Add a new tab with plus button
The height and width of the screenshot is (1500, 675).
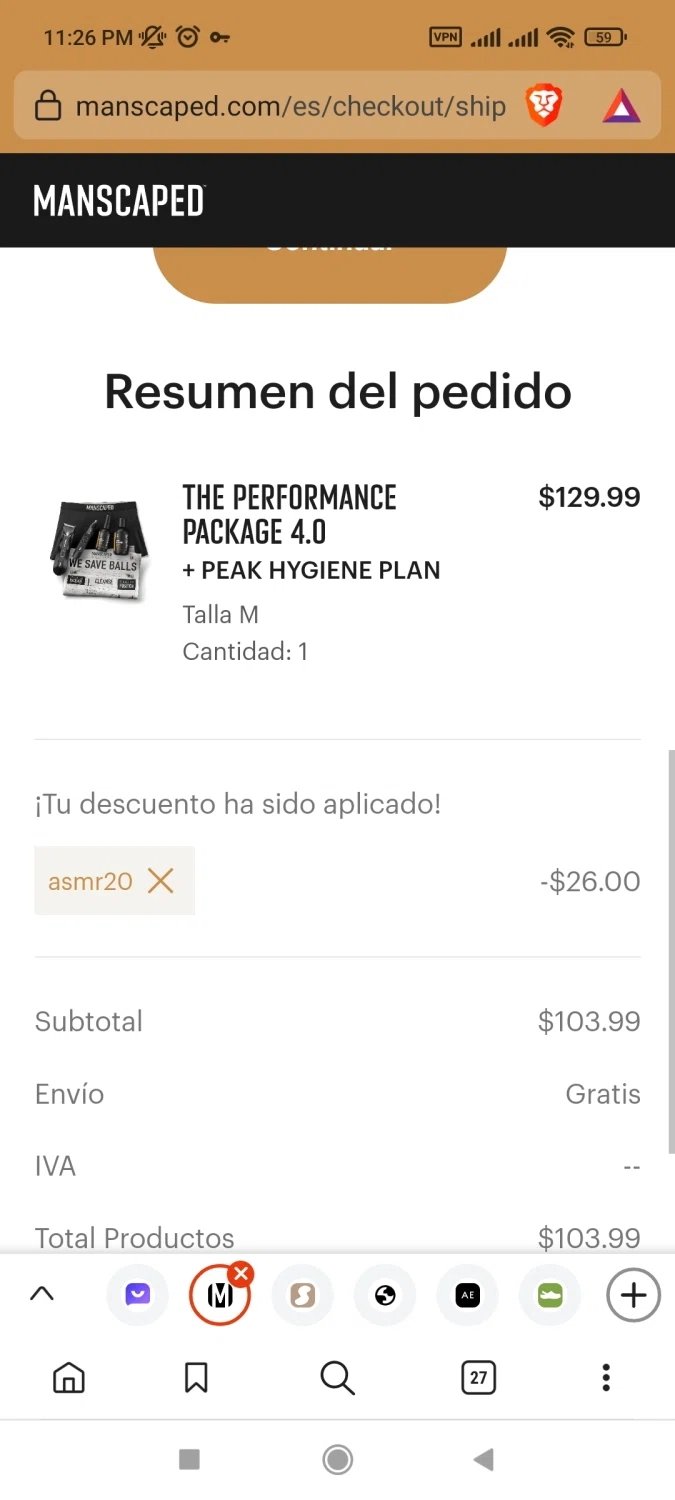633,1296
